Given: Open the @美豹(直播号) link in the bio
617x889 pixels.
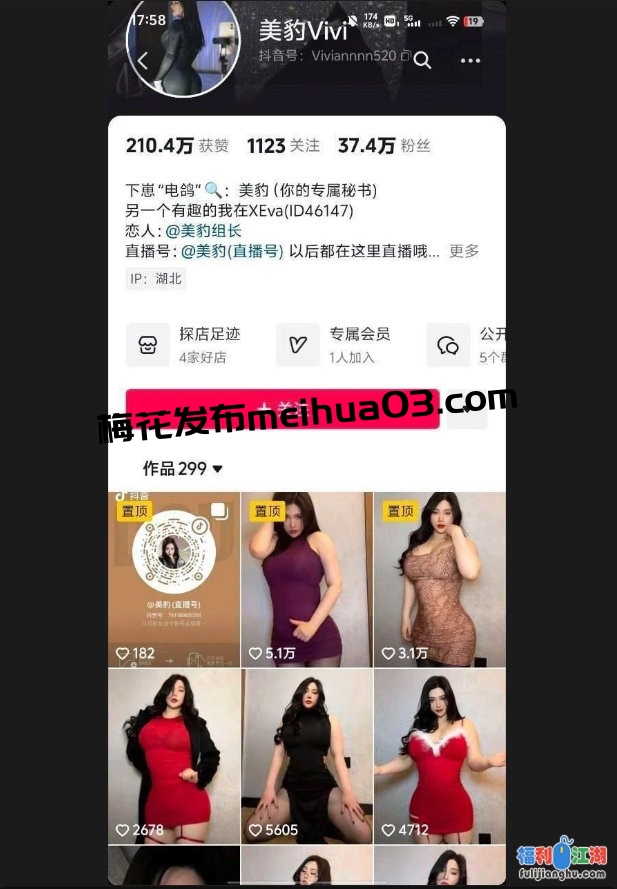Looking at the screenshot, I should 232,251.
